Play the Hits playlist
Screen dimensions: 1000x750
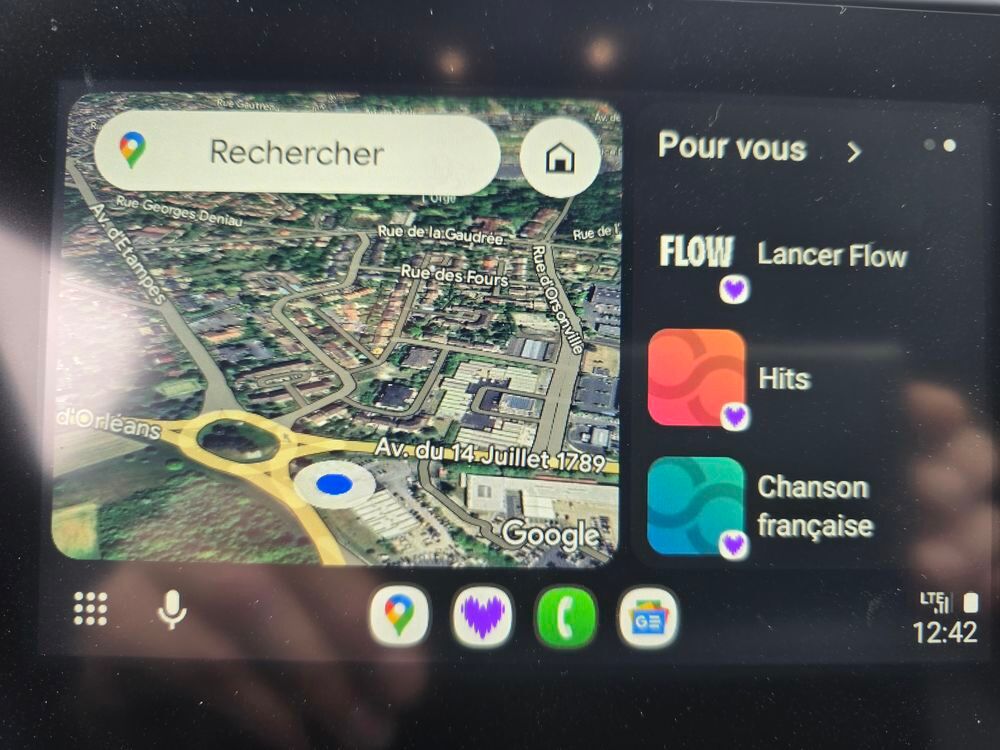pyautogui.click(x=698, y=378)
